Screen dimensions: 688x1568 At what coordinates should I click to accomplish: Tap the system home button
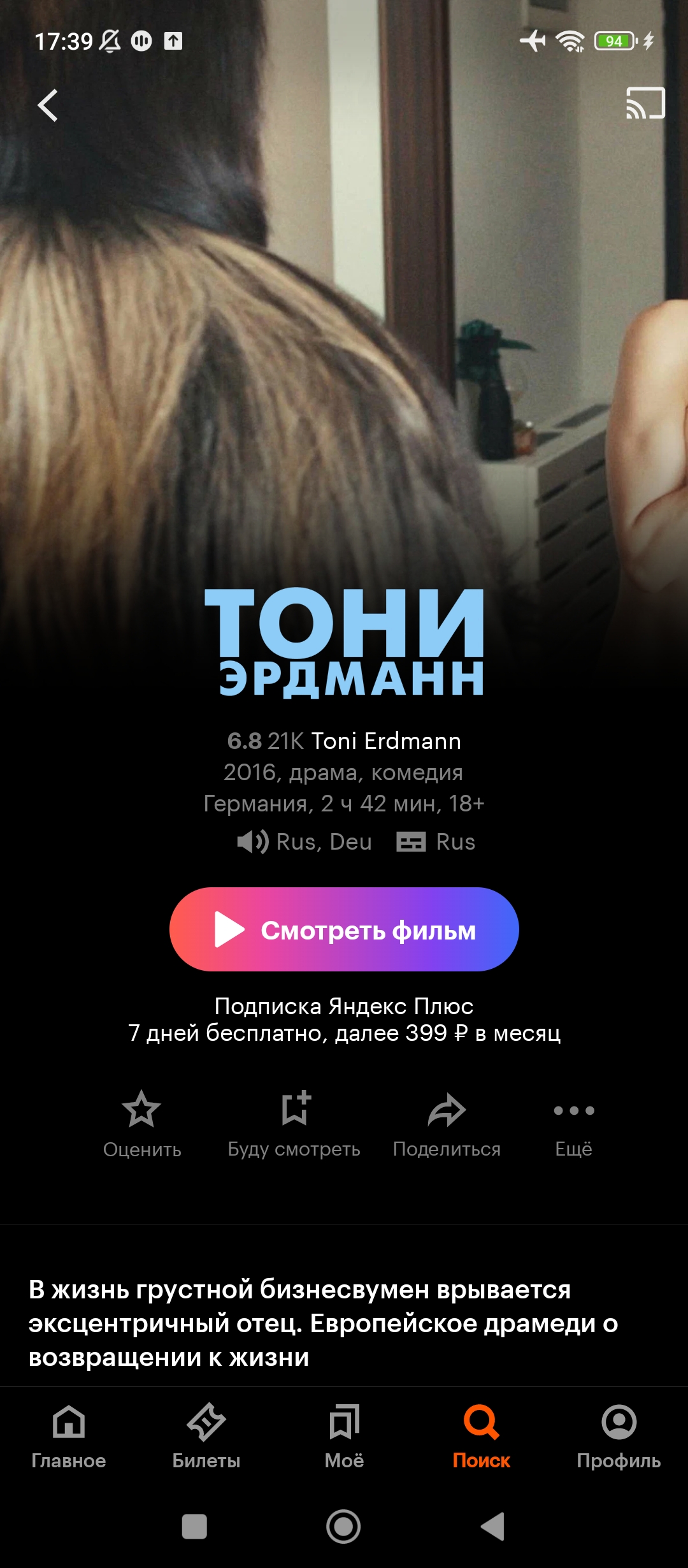click(x=343, y=1527)
